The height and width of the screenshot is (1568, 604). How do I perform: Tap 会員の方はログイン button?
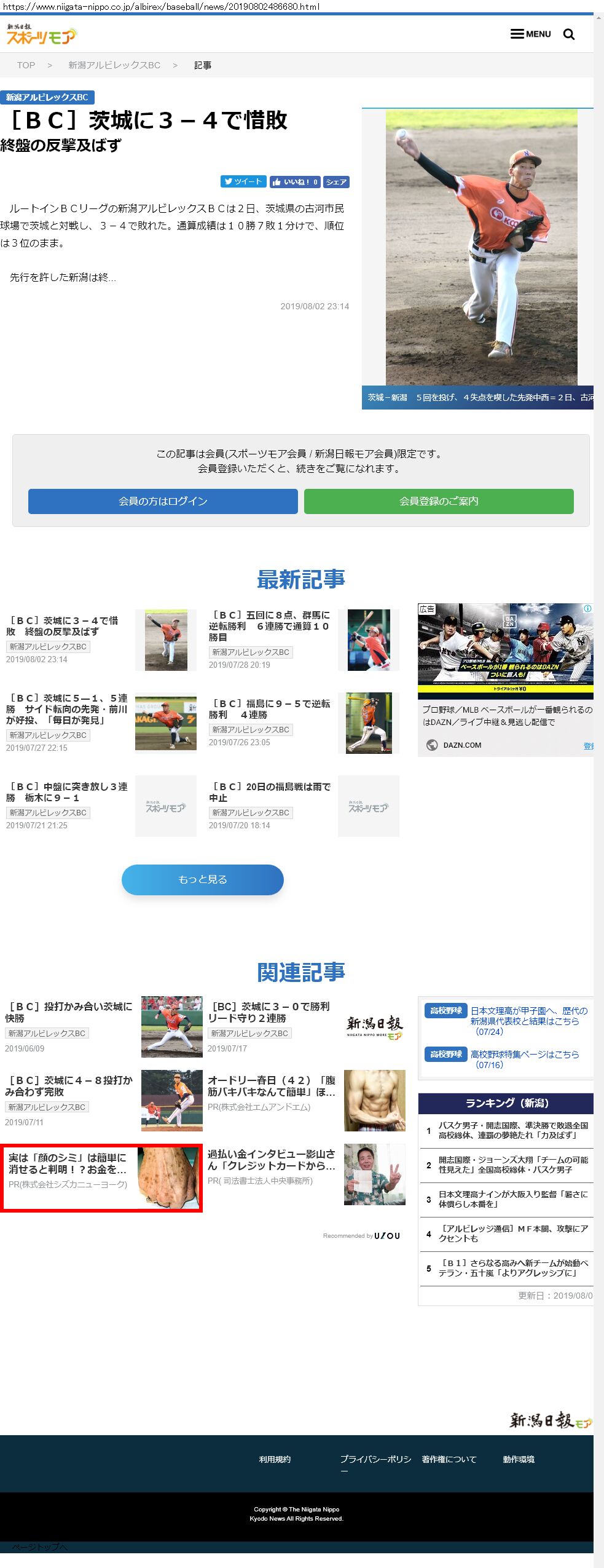[163, 501]
